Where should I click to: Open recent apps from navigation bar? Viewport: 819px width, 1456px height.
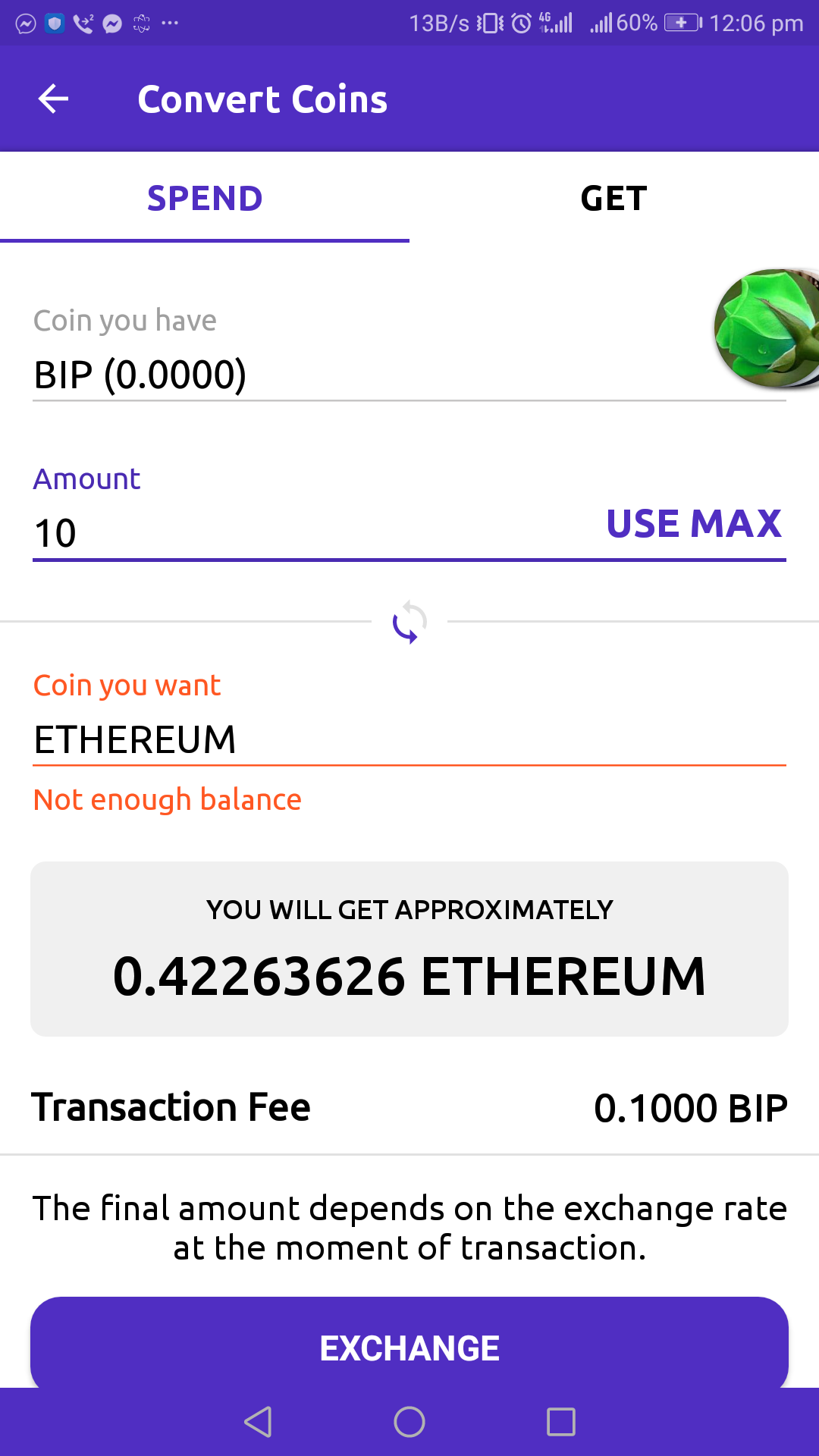click(561, 1422)
